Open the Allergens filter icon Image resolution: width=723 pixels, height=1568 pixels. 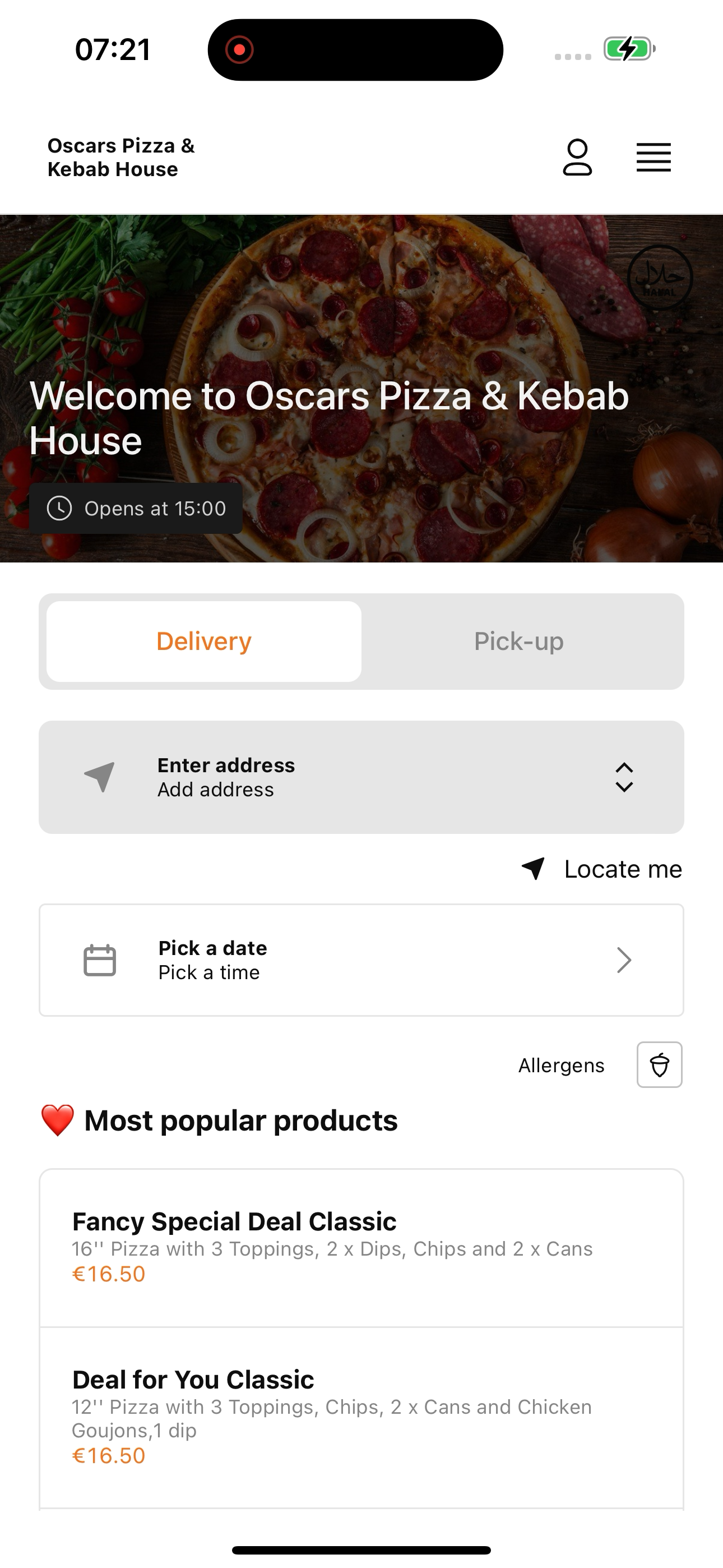(x=660, y=1064)
